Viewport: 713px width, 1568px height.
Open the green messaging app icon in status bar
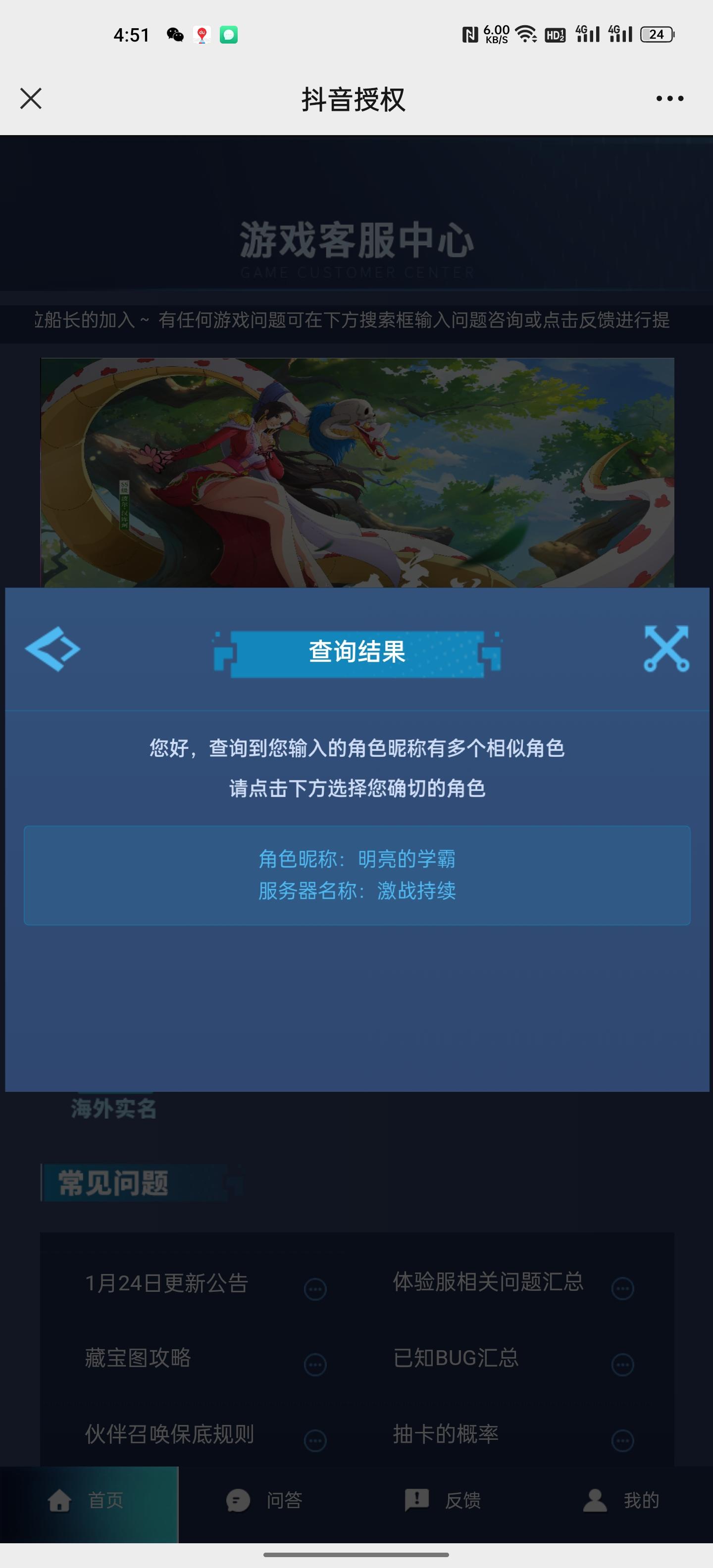(x=229, y=35)
